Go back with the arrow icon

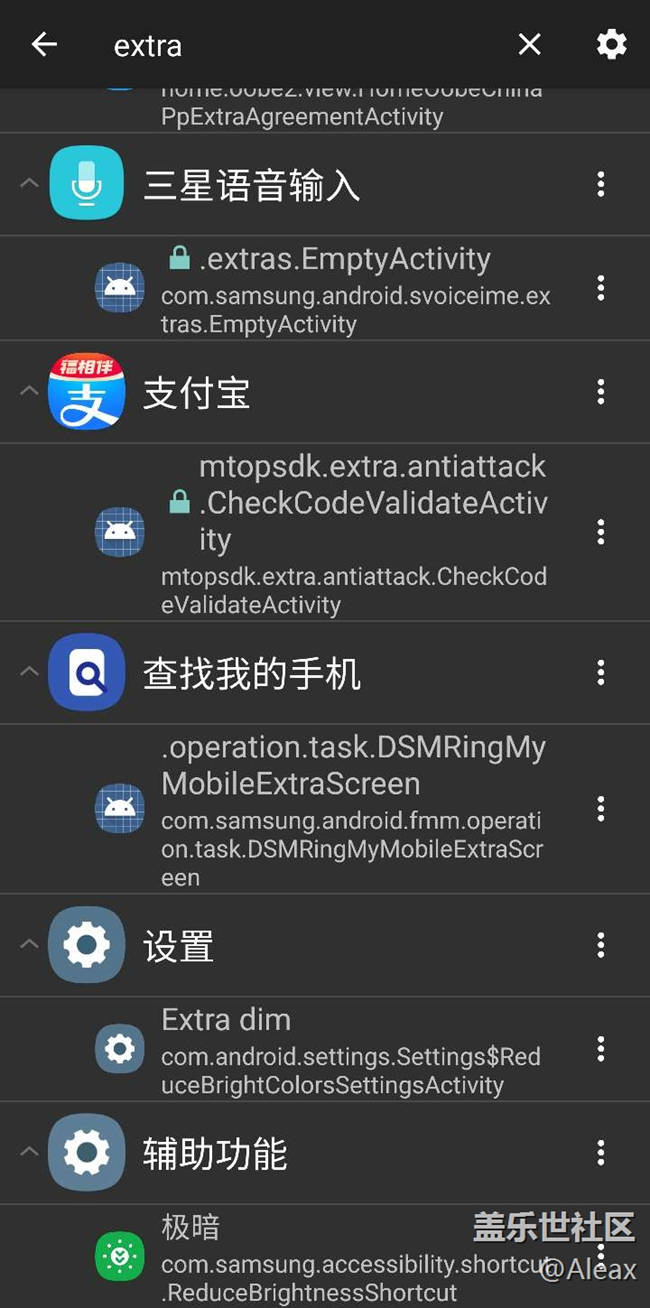(x=44, y=44)
